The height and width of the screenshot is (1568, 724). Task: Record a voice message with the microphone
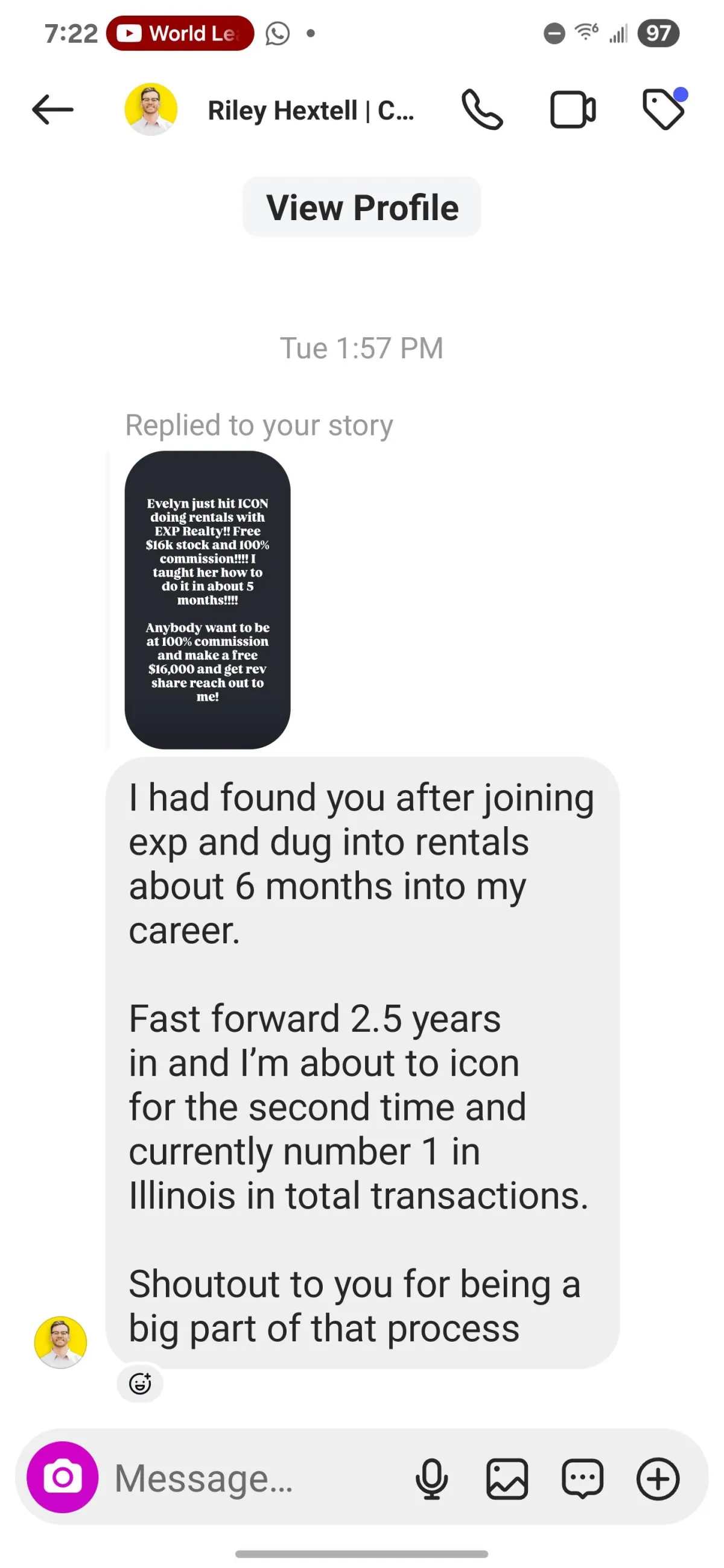[x=431, y=1479]
